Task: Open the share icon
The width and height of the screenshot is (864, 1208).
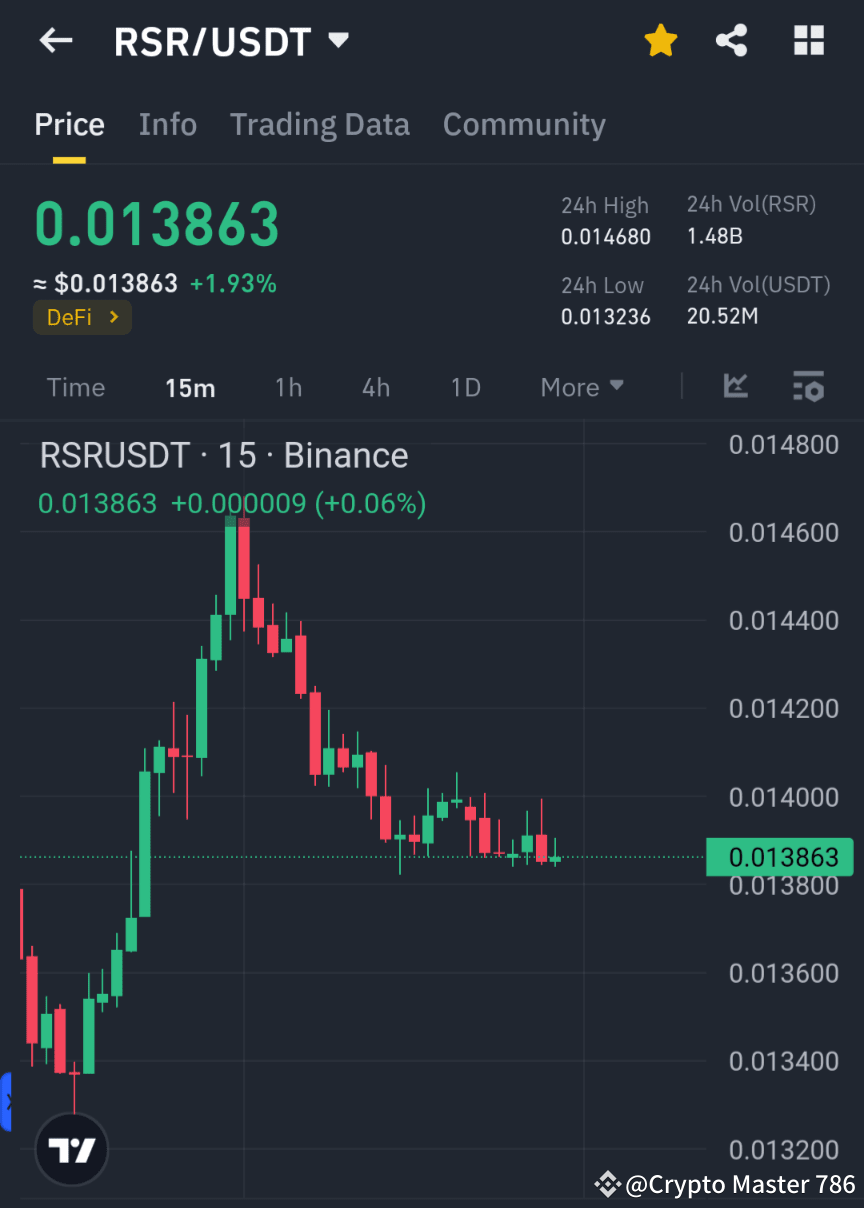Action: 732,40
